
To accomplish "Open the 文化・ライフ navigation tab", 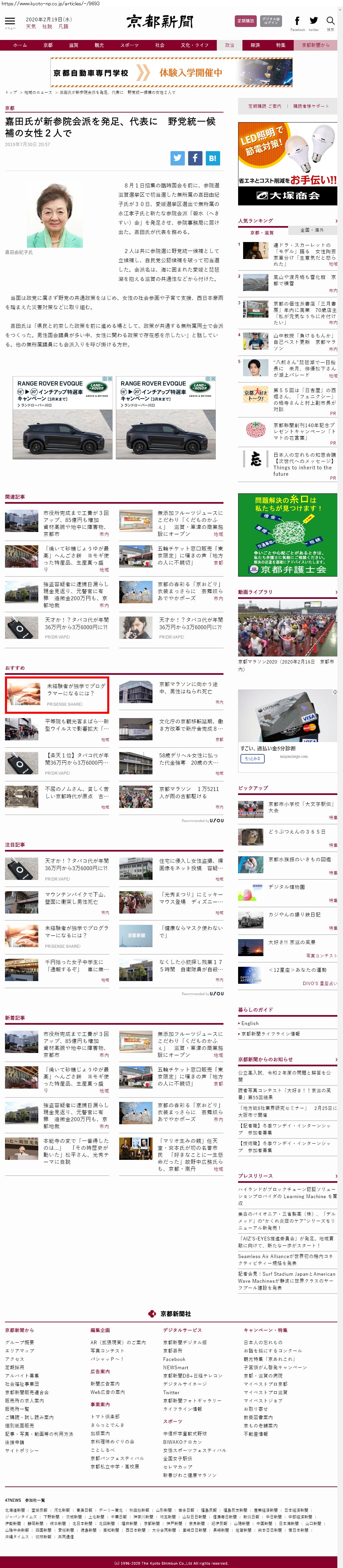I will tap(194, 45).
